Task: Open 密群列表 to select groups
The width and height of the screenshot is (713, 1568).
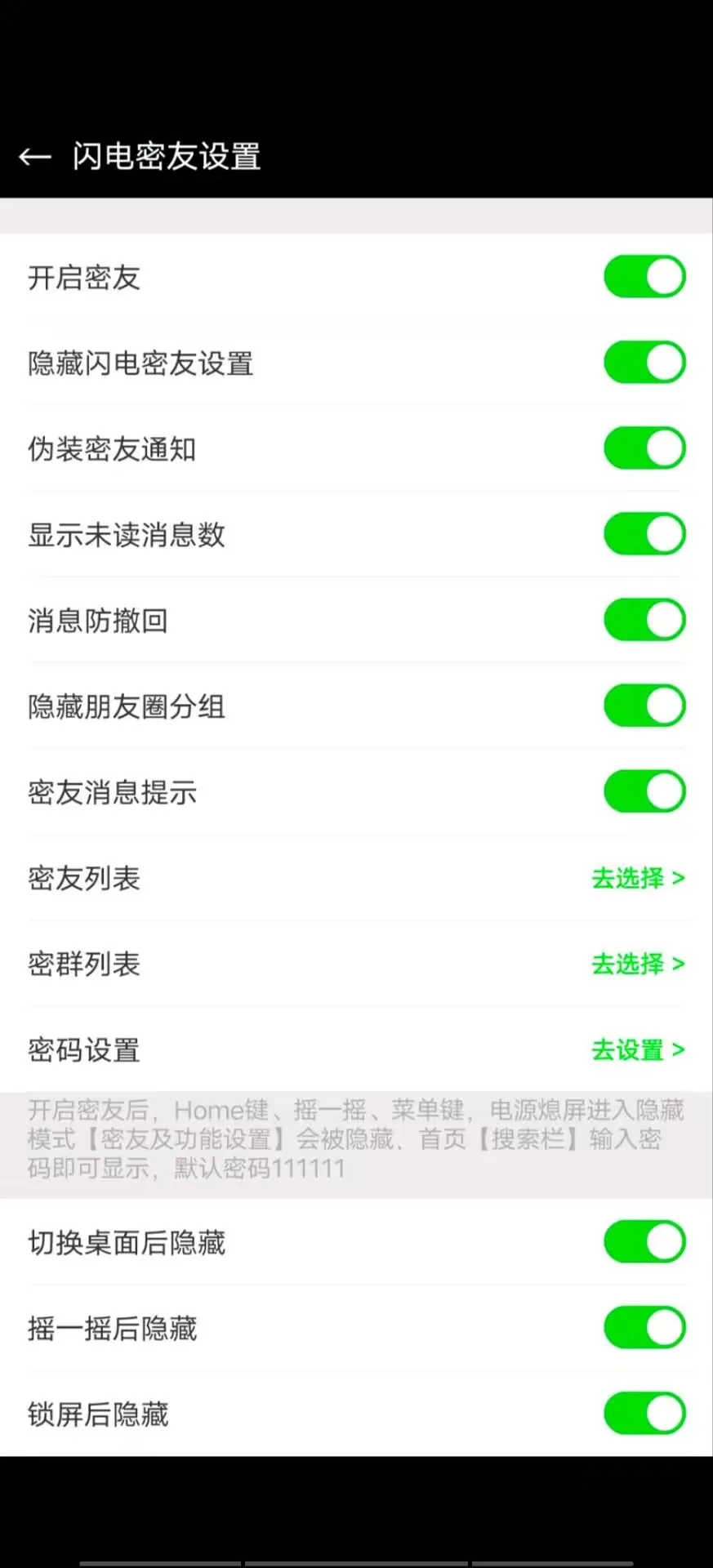Action: pyautogui.click(x=637, y=964)
